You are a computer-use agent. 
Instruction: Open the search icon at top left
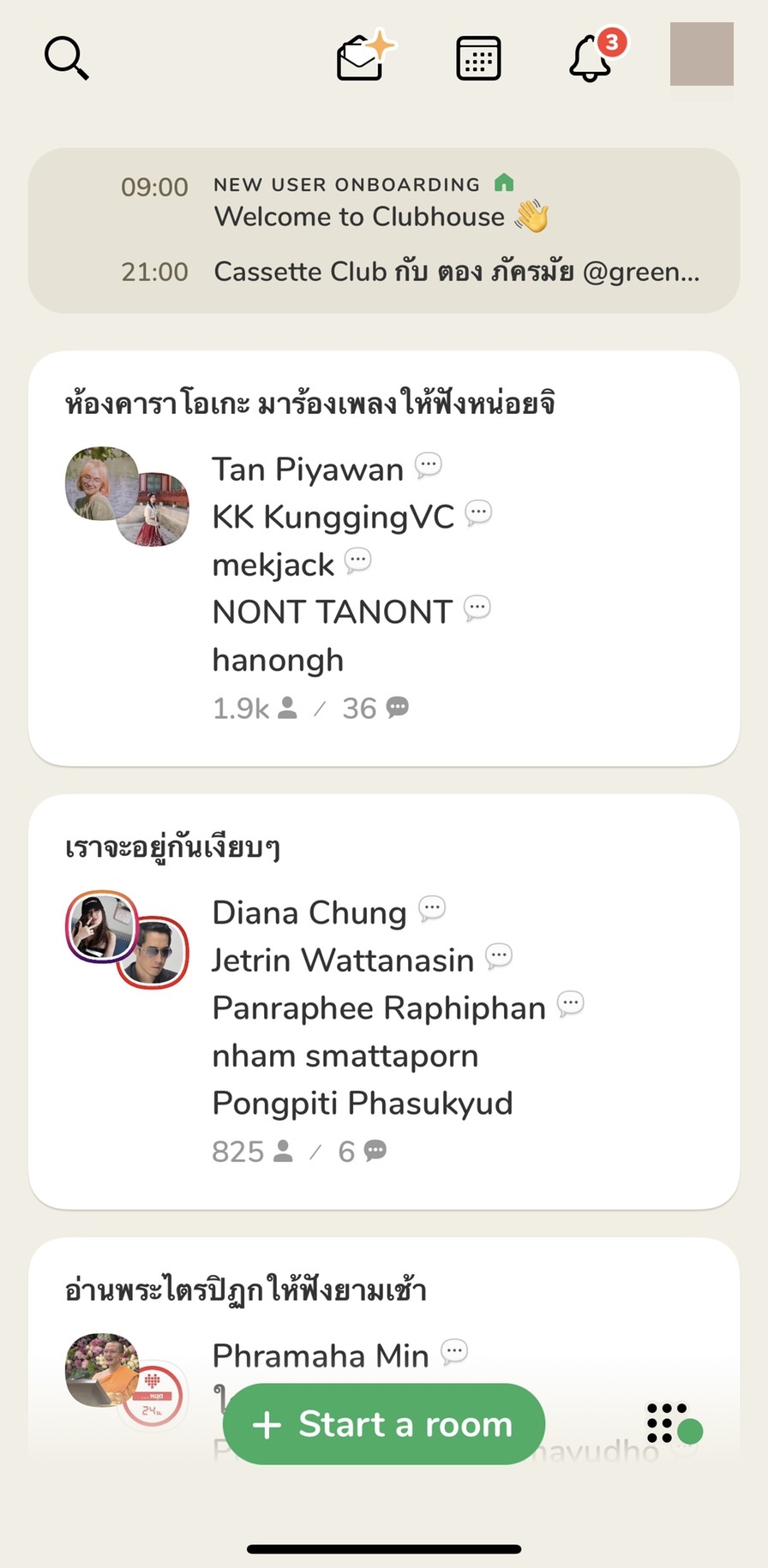66,57
